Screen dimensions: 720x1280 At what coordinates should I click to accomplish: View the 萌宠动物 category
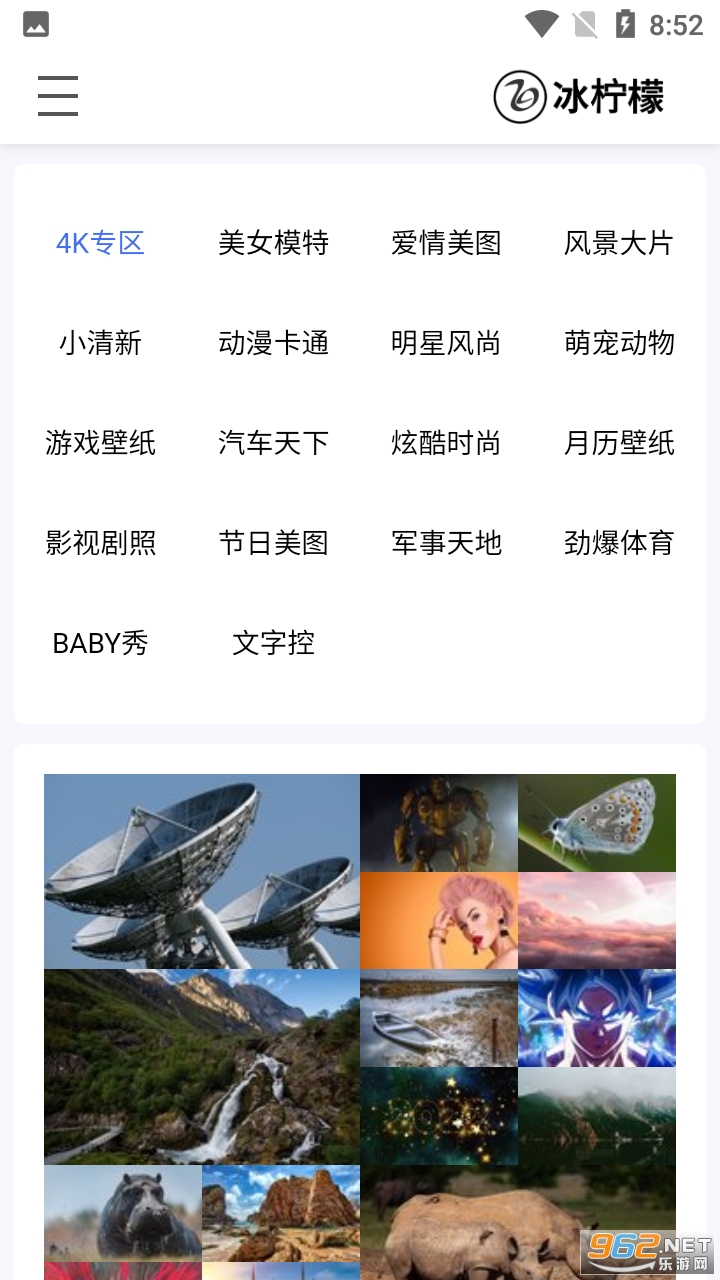[x=619, y=343]
